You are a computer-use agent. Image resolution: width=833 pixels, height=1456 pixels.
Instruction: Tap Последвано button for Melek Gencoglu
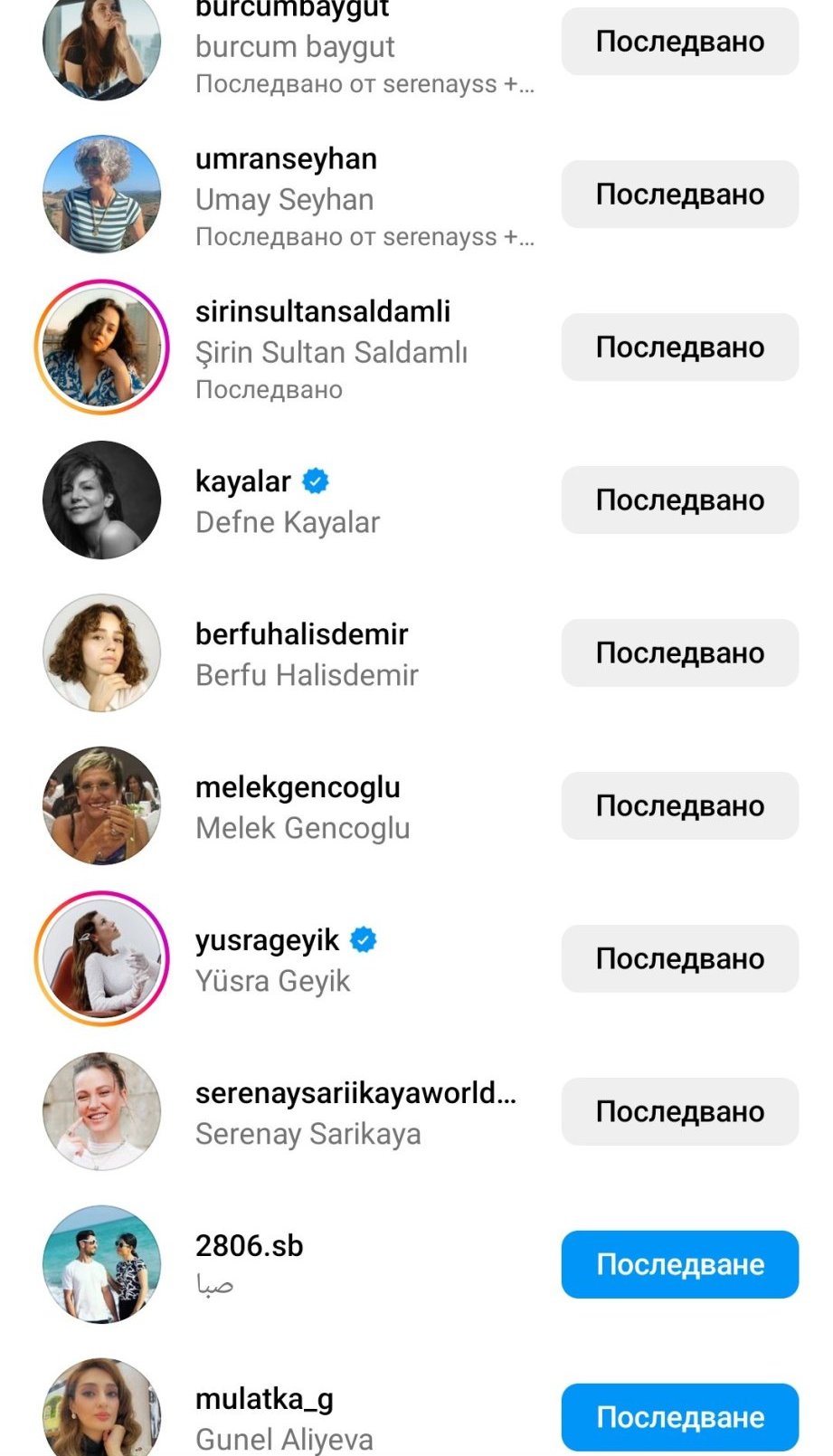point(679,806)
